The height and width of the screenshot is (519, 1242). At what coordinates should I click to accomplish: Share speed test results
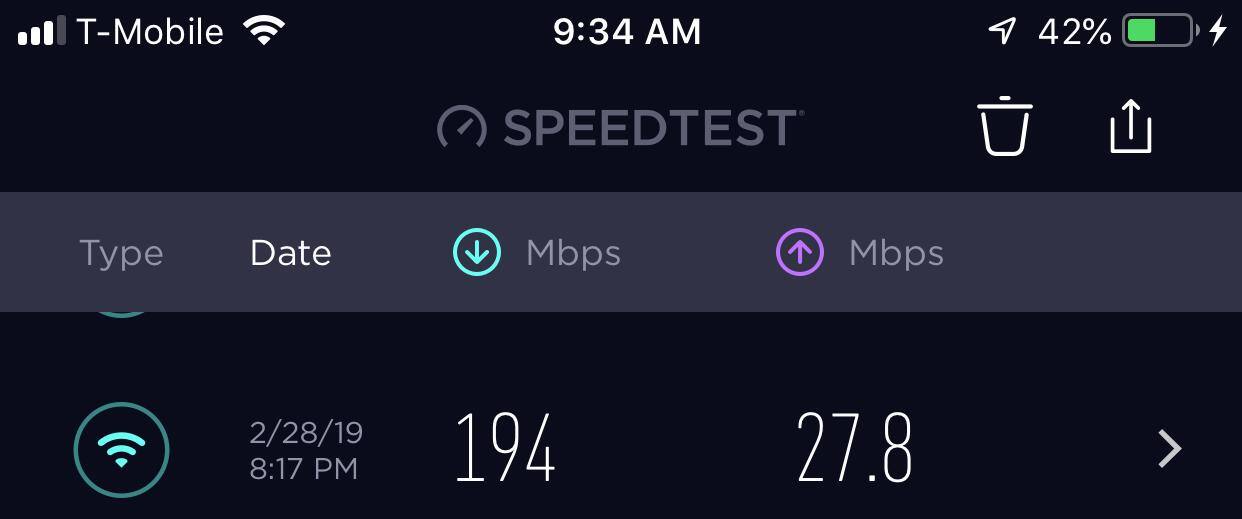click(x=1131, y=126)
